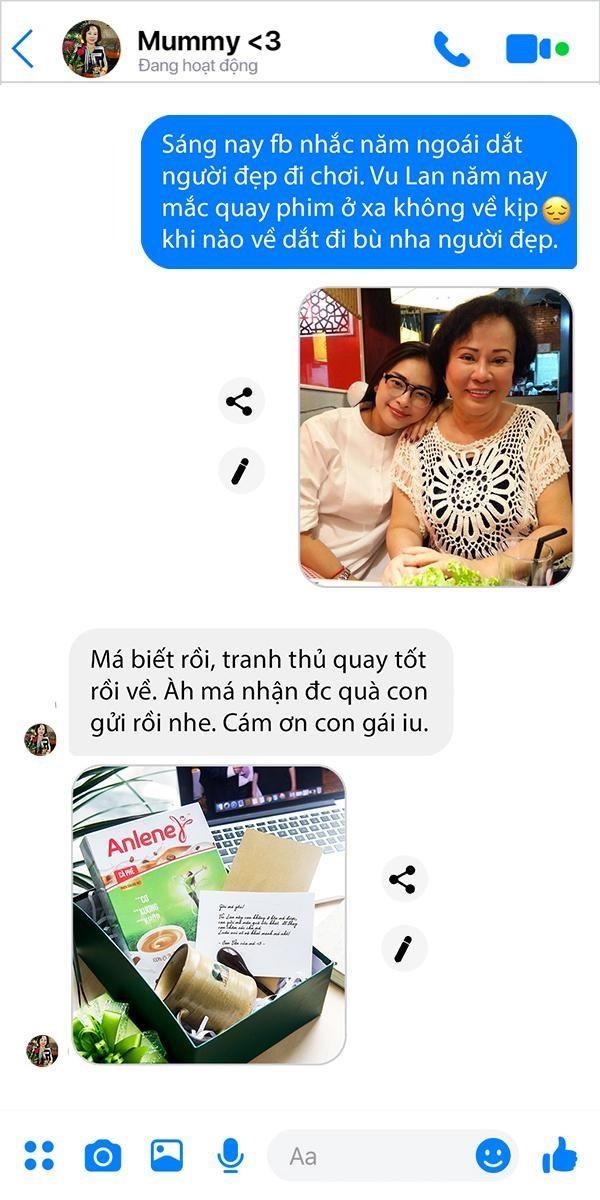Open the more apps grid menu
Image resolution: width=600 pixels, height=1200 pixels.
pyautogui.click(x=39, y=1156)
